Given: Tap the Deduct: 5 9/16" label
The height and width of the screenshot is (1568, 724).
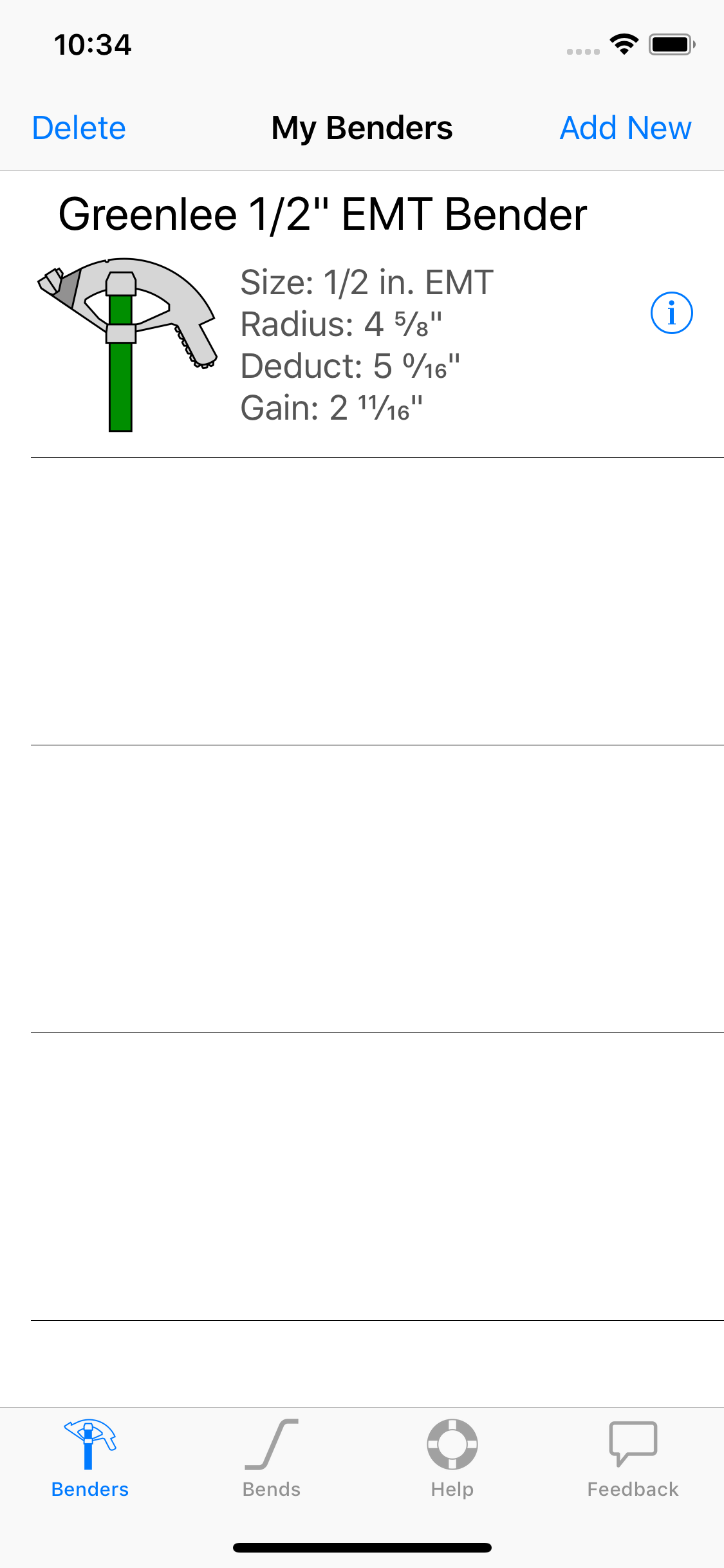Looking at the screenshot, I should [x=351, y=365].
